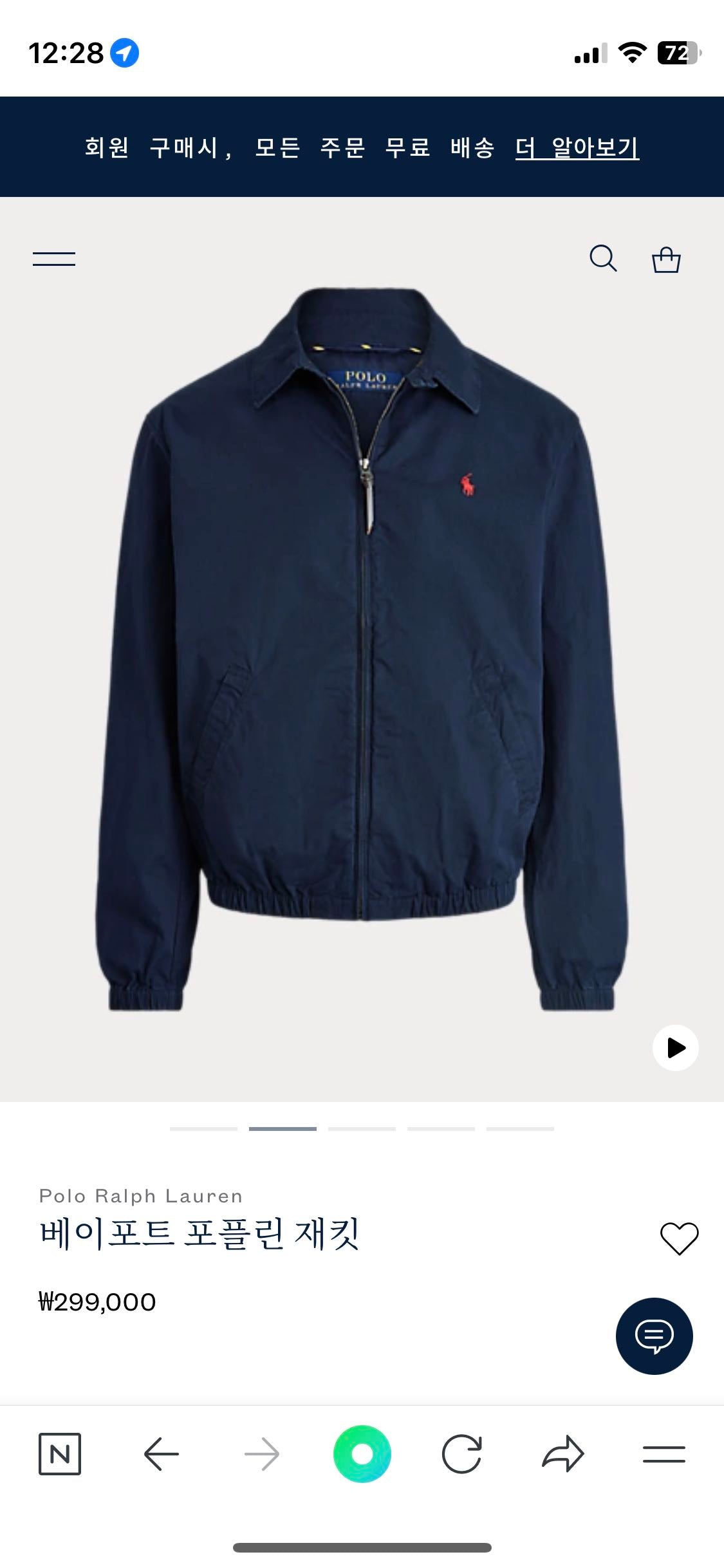The image size is (724, 1568).
Task: Open the browser menu at bottom right
Action: click(x=664, y=1454)
